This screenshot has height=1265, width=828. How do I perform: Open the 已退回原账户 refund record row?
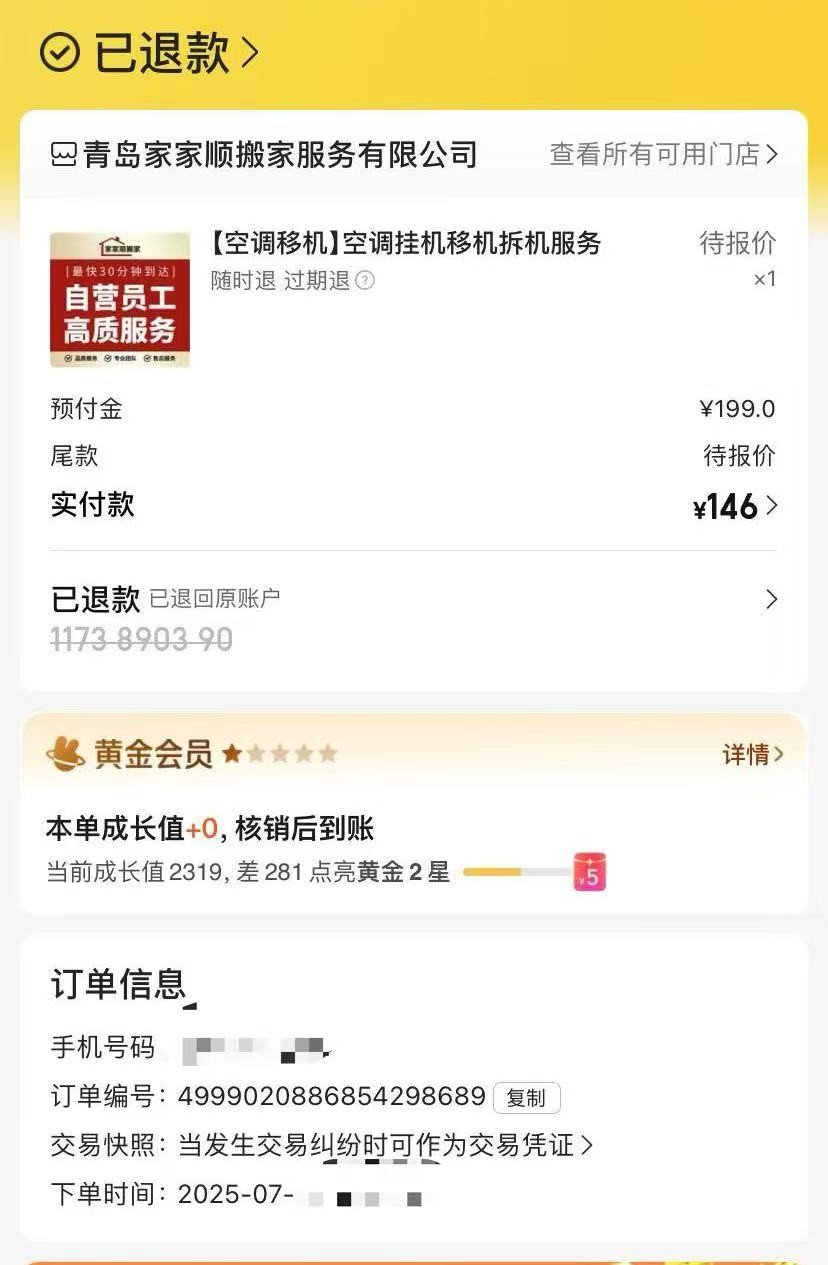click(414, 600)
